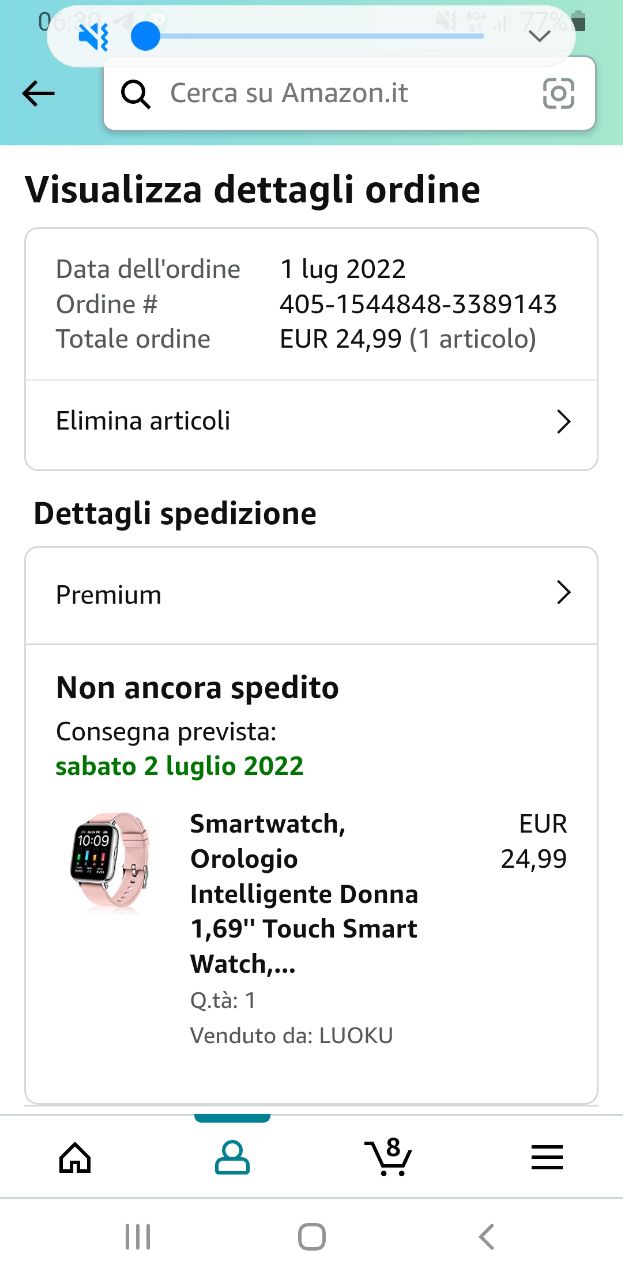Go to the Home tab
The height and width of the screenshot is (1280, 623).
click(76, 1158)
